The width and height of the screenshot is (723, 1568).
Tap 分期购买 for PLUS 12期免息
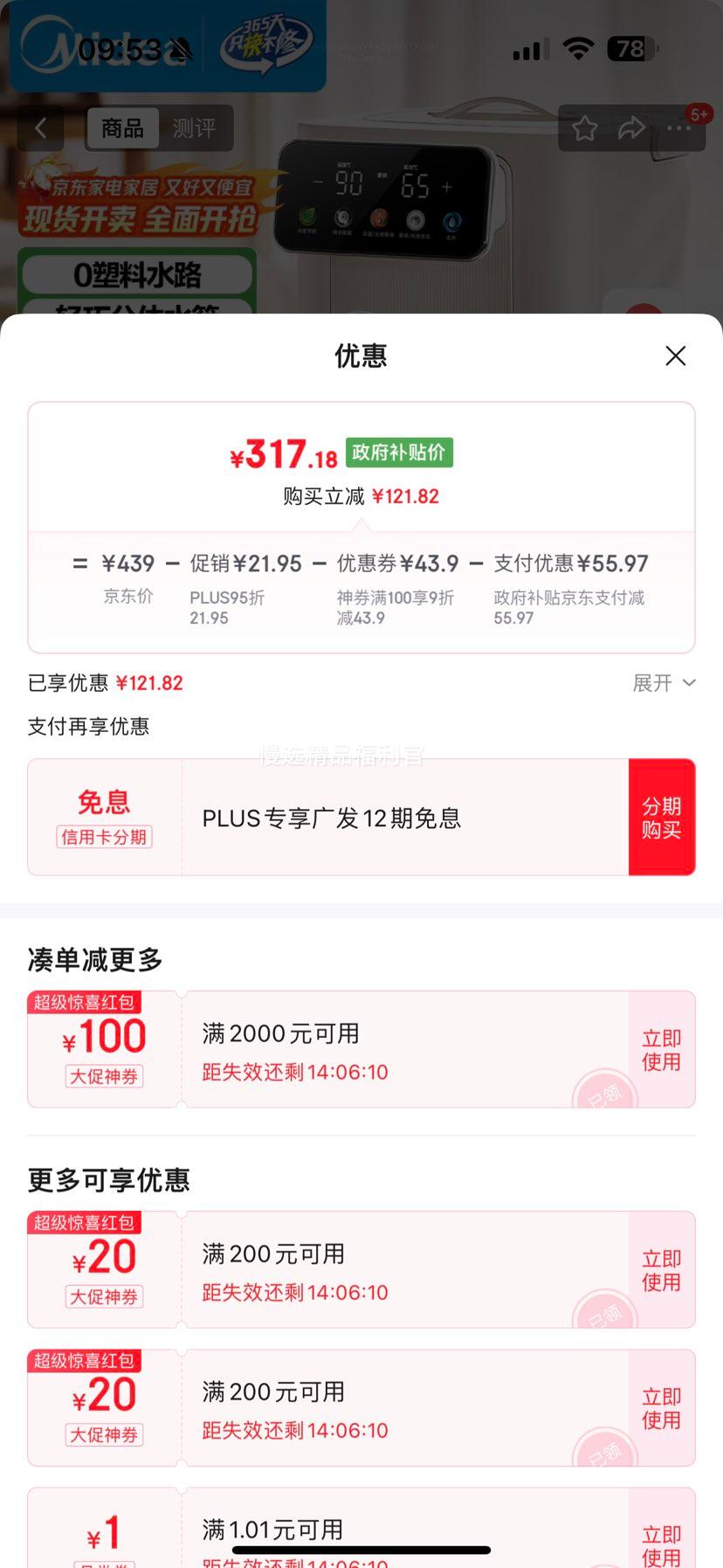coord(661,818)
